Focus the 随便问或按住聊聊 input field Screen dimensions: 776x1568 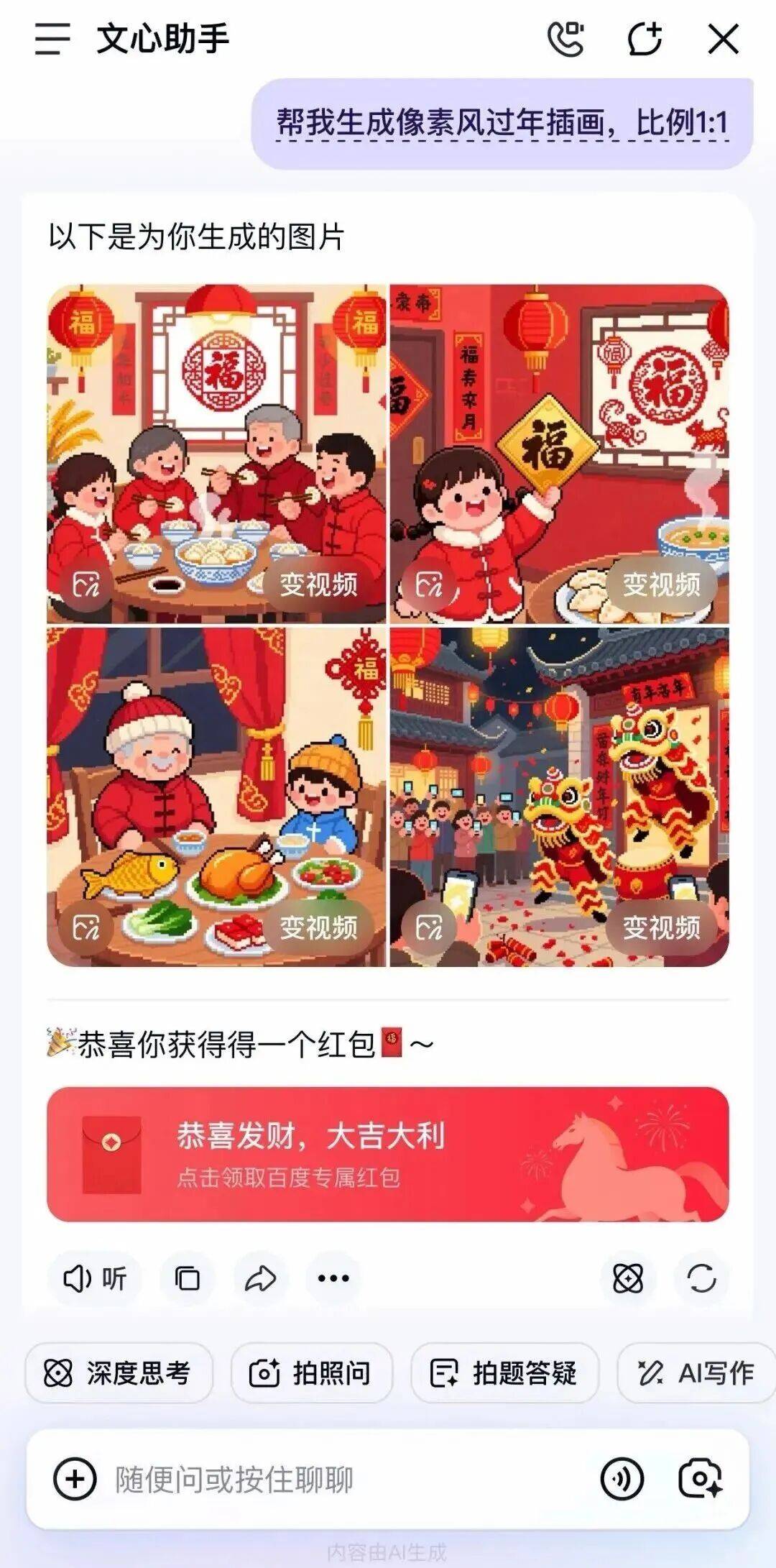(x=345, y=1479)
